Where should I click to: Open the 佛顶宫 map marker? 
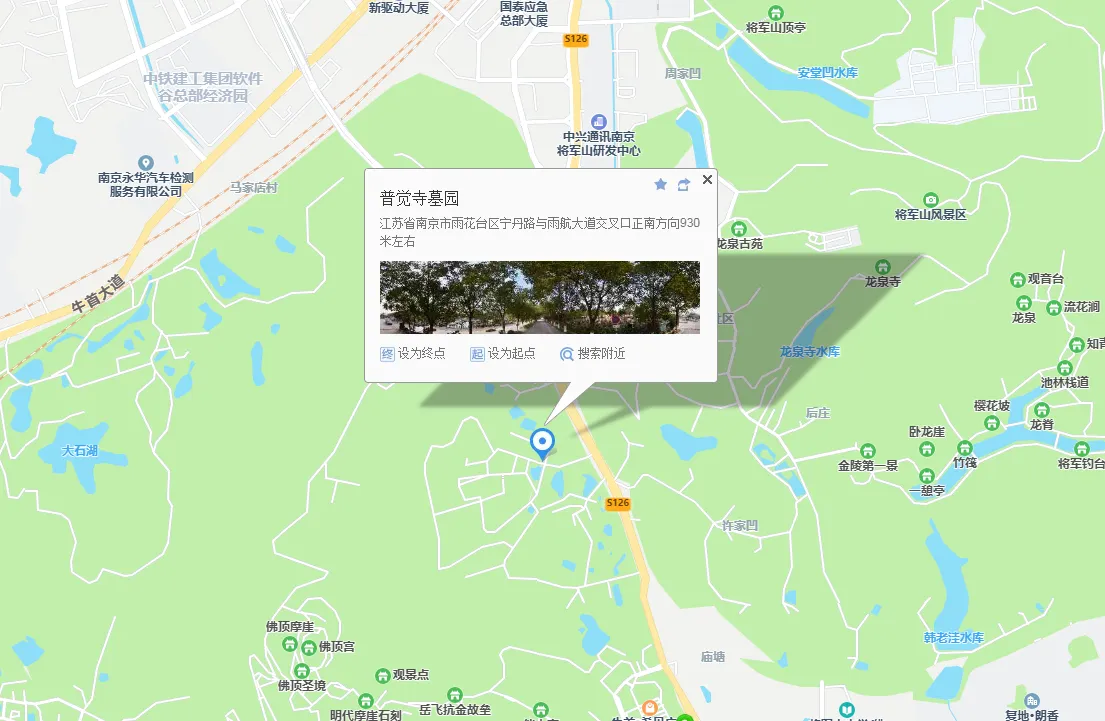click(309, 647)
